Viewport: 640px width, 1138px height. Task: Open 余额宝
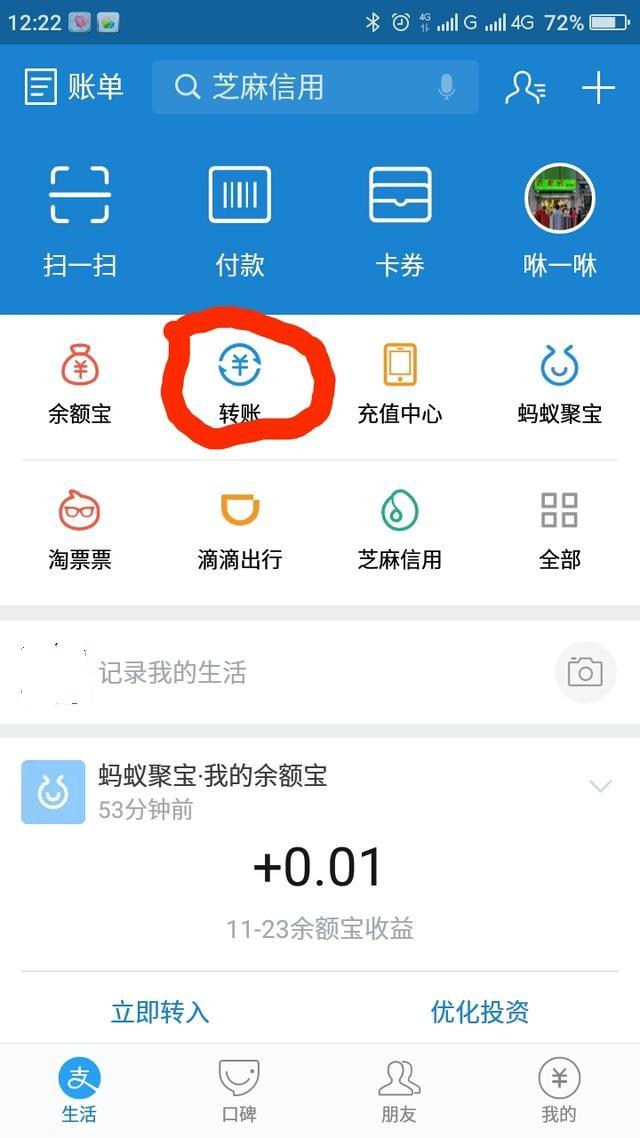pyautogui.click(x=80, y=384)
